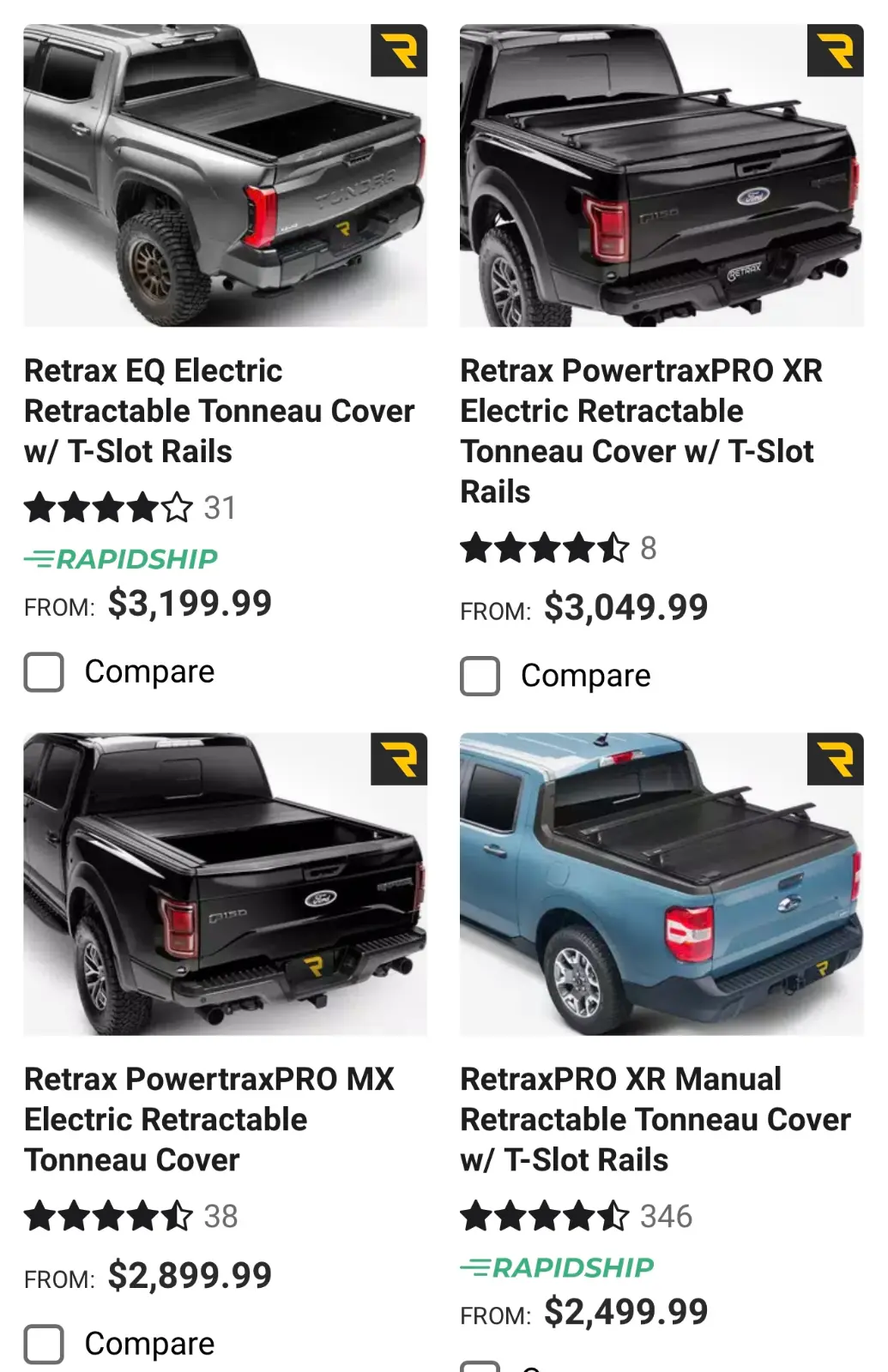
Task: Check Compare for PowertraxPRO XR cover
Action: [480, 677]
